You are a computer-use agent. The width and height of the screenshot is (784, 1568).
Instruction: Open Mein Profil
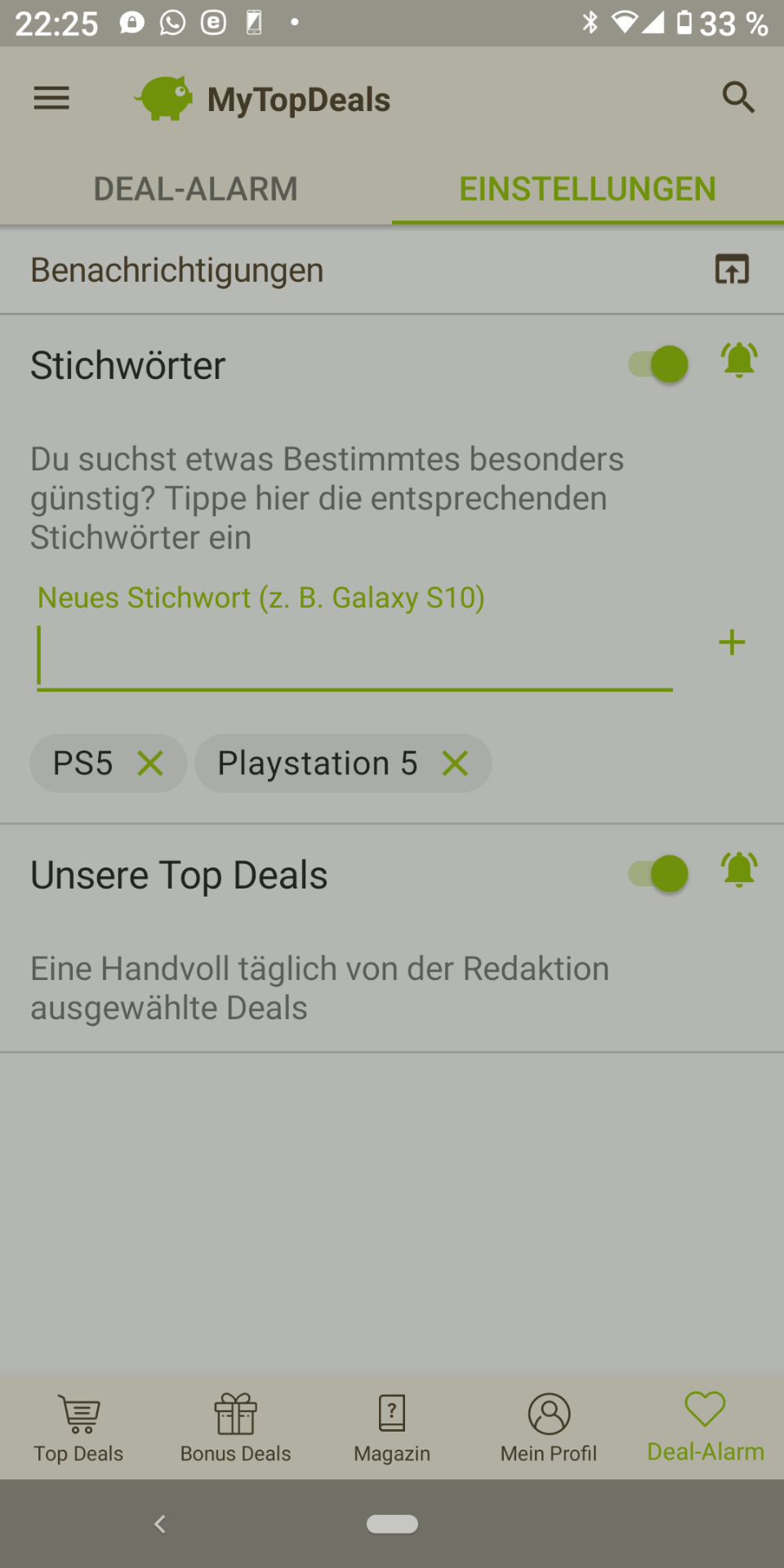click(x=549, y=1428)
